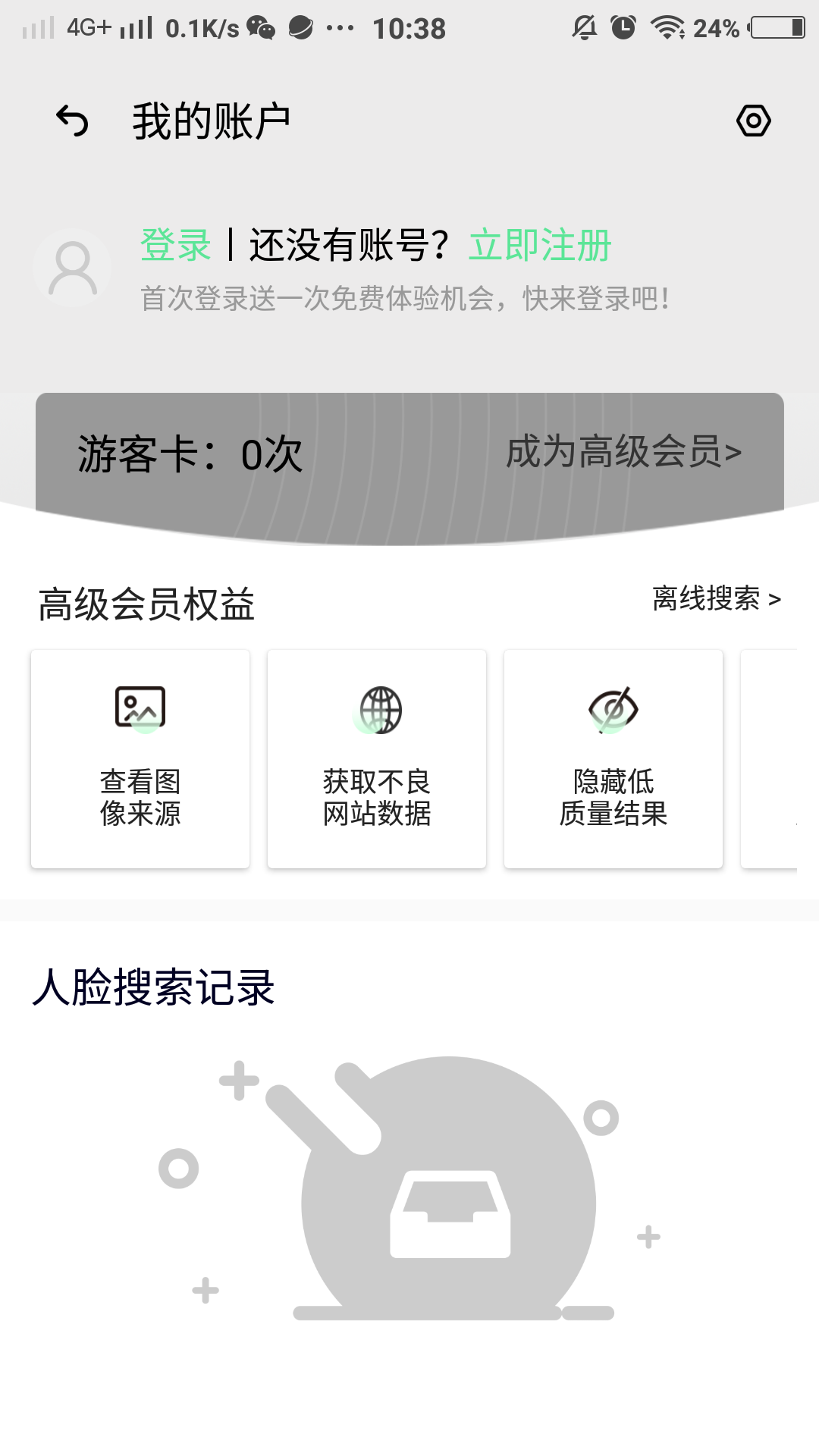
Task: Tap the 登录 link to log in
Action: [x=176, y=246]
